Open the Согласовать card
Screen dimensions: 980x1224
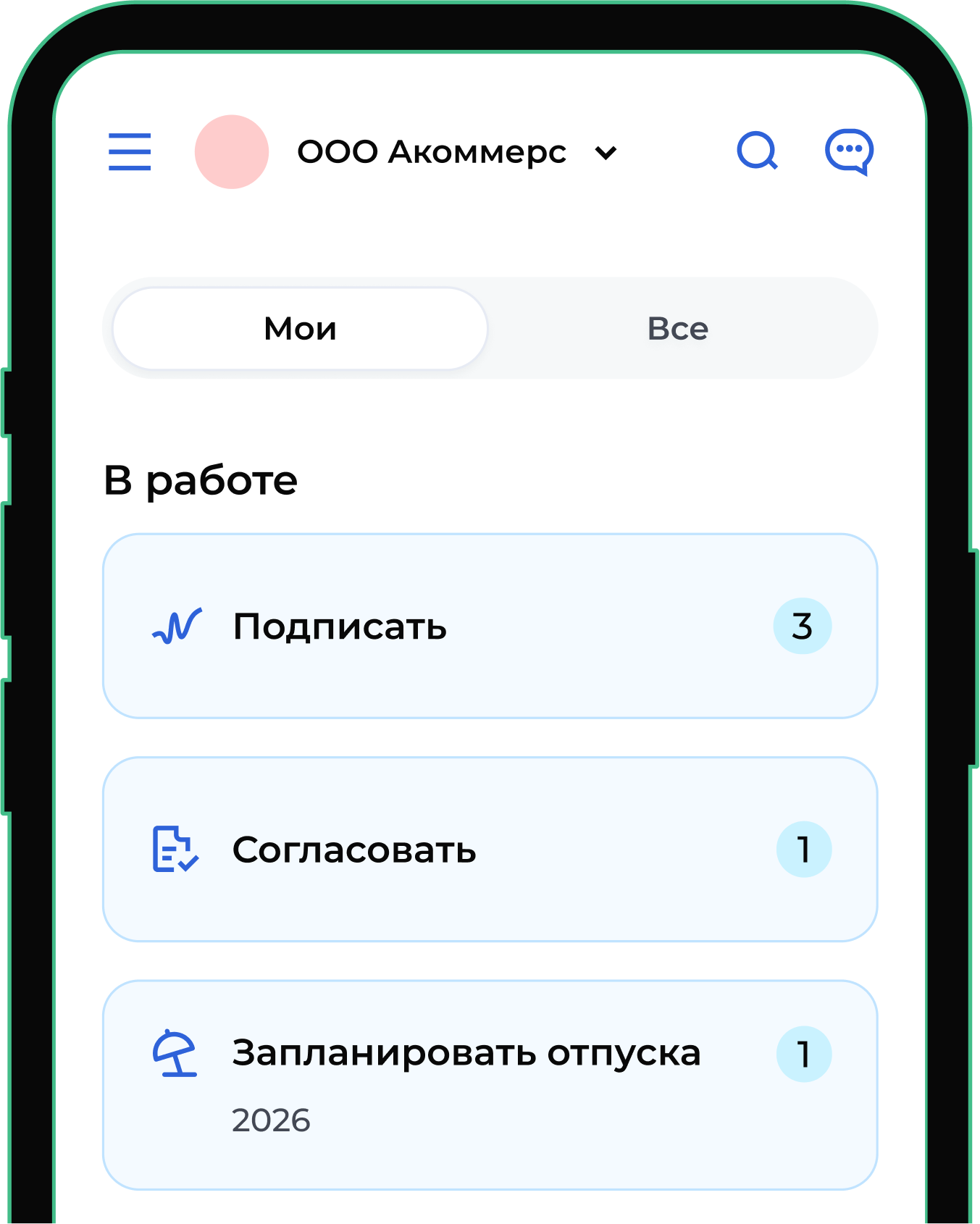(x=490, y=850)
